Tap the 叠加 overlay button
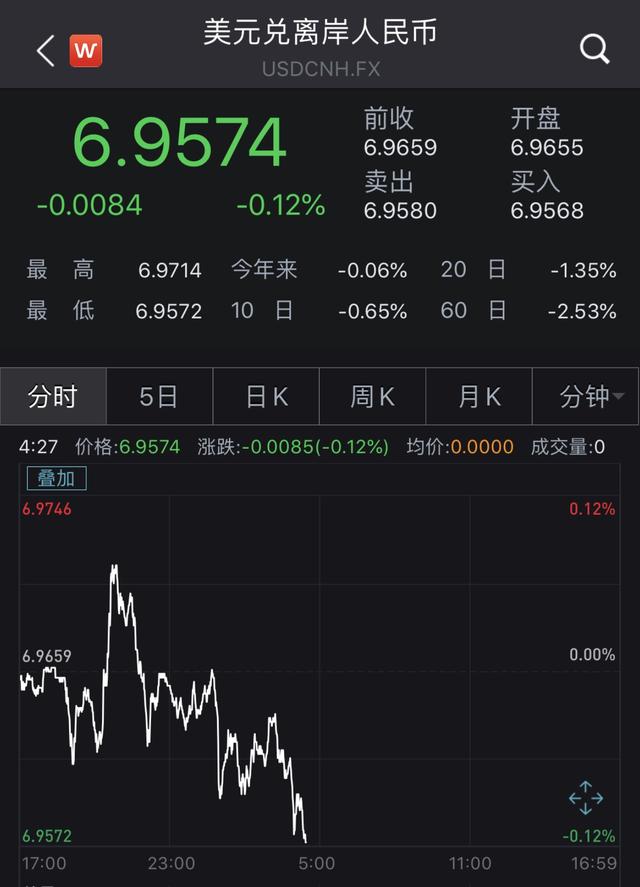Screen dimensions: 640x887 coord(56,478)
